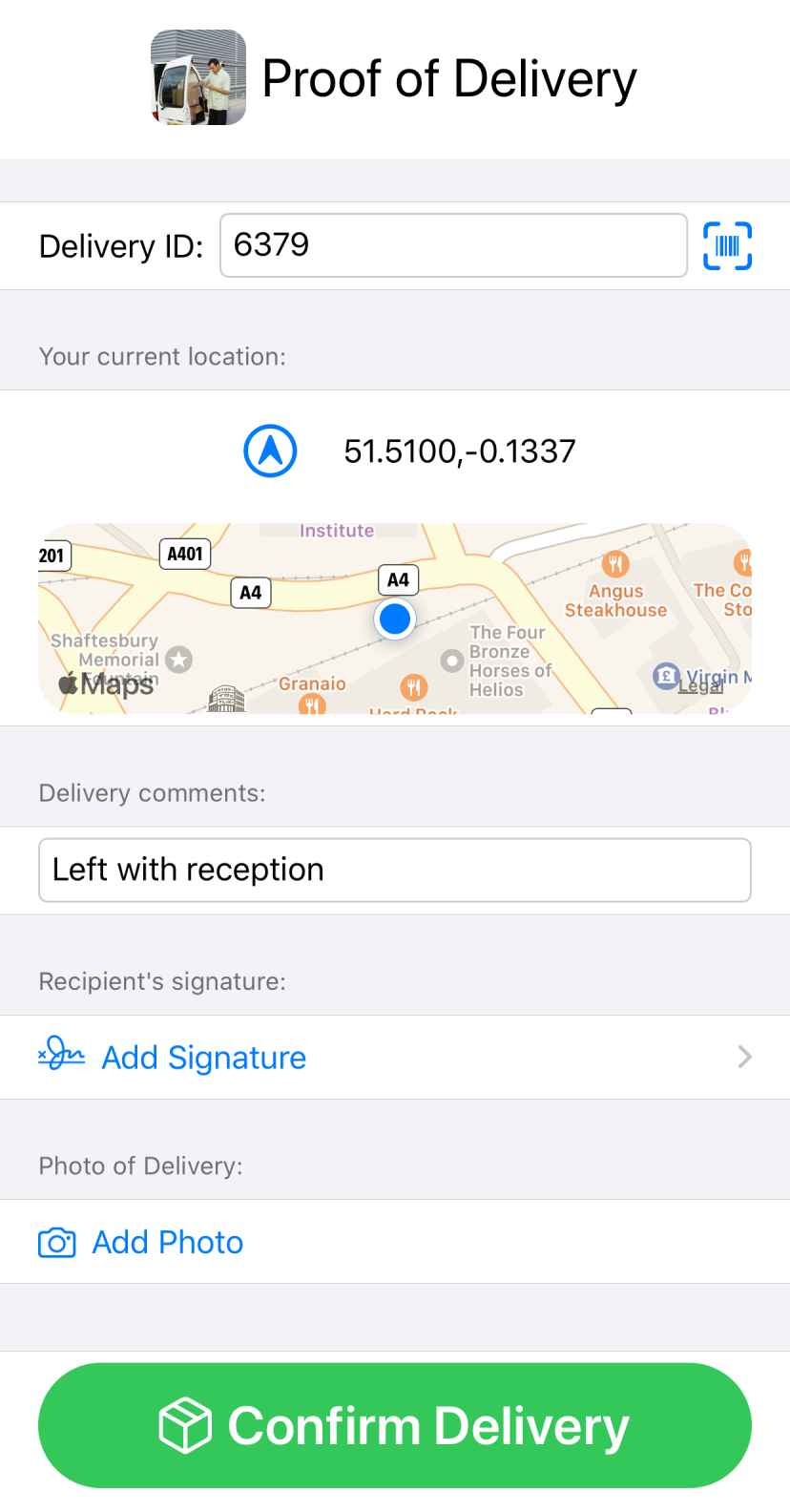Tap the camera icon next to Add Photo
The height and width of the screenshot is (1512, 790).
pos(56,1242)
